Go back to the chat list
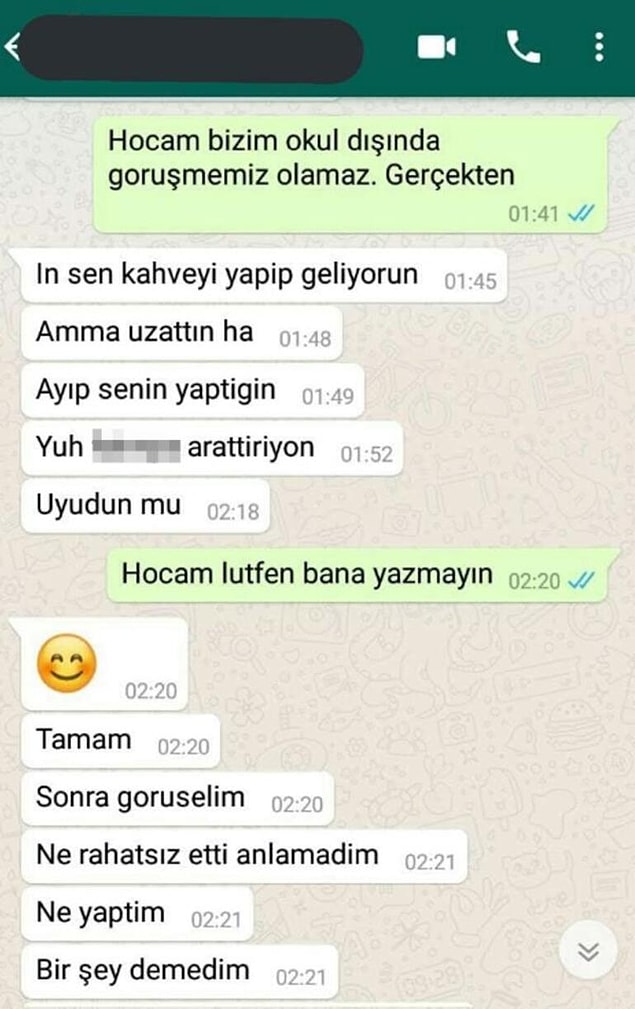635x1009 pixels. pos(12,47)
